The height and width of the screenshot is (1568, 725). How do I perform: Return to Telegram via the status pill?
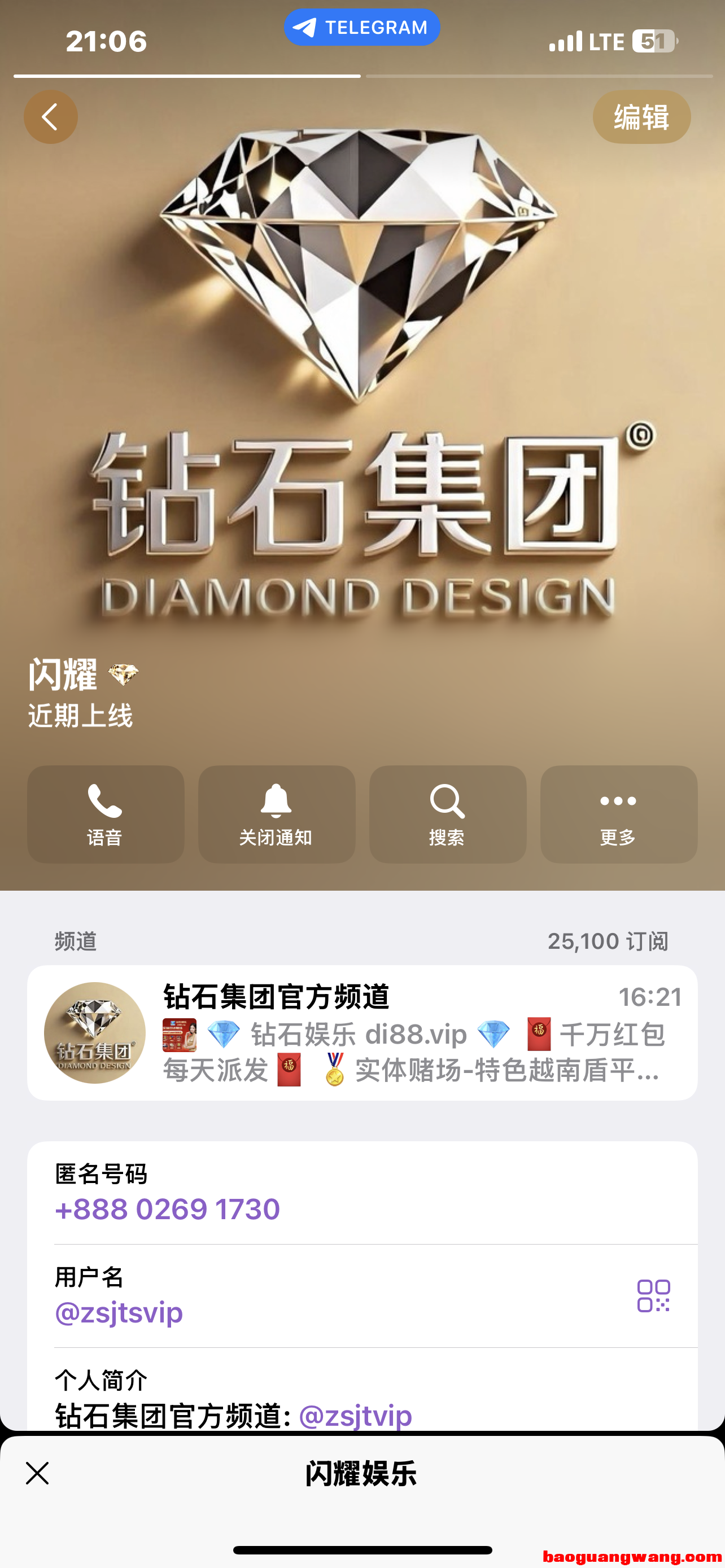click(362, 28)
